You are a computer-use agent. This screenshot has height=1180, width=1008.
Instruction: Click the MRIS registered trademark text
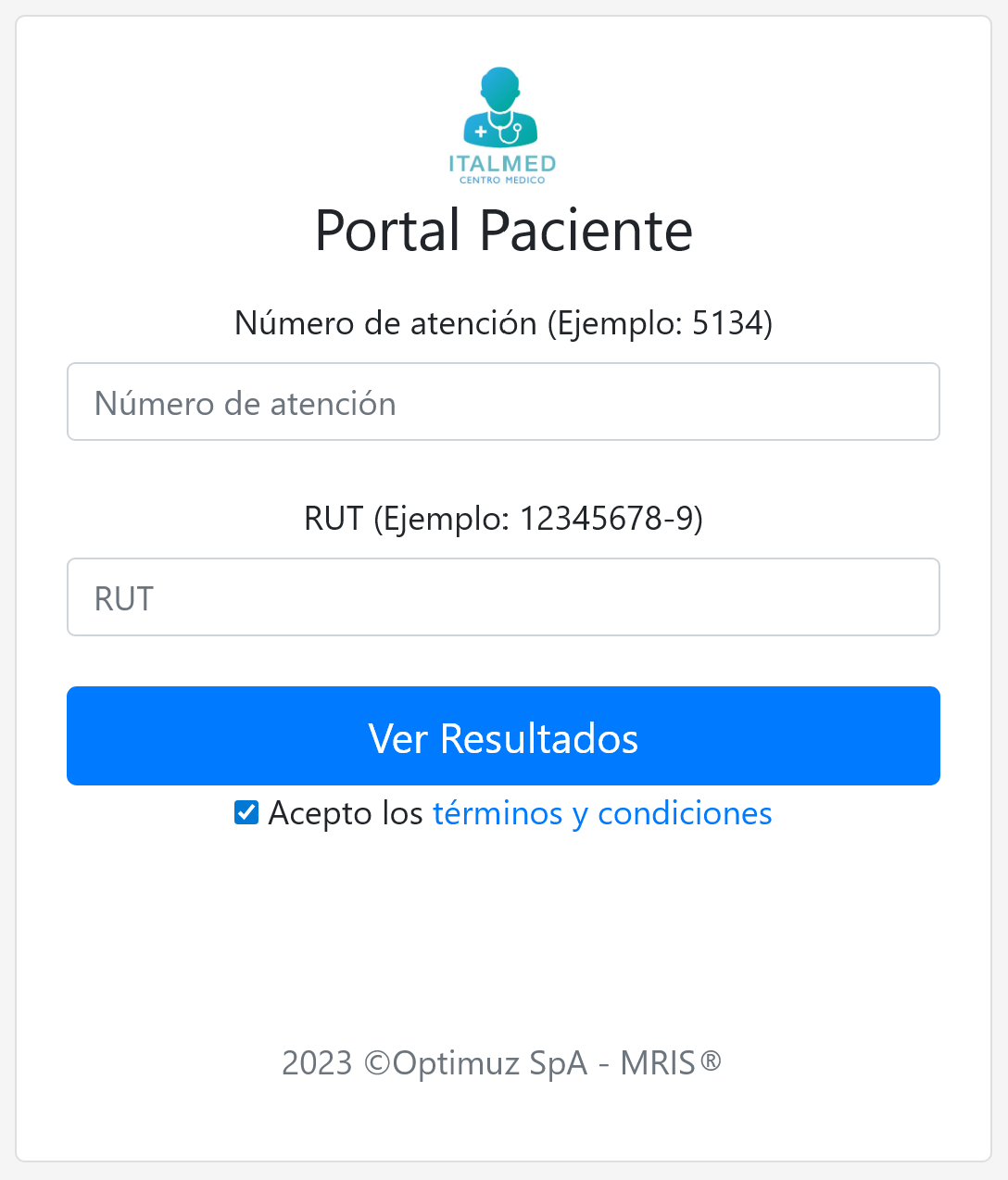click(x=669, y=1062)
